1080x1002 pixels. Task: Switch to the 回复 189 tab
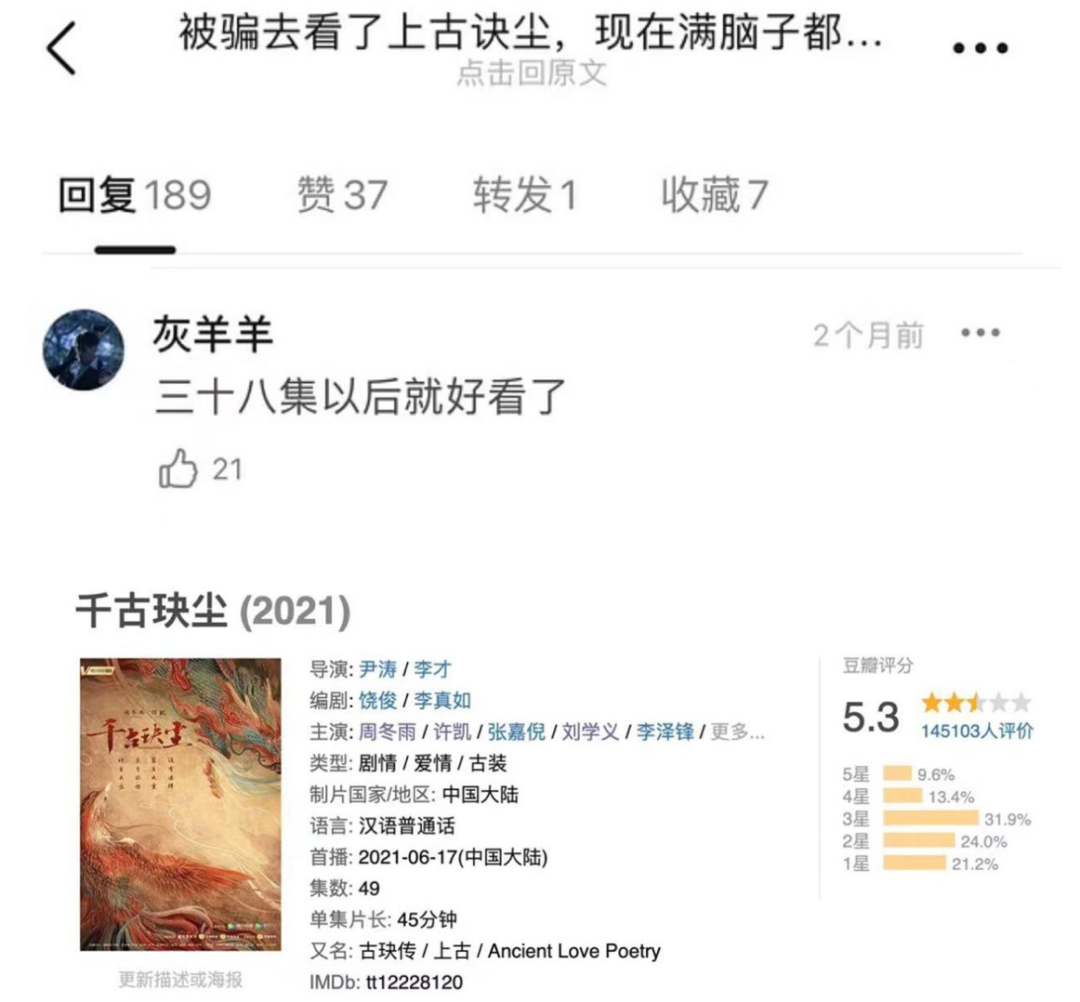coord(134,196)
